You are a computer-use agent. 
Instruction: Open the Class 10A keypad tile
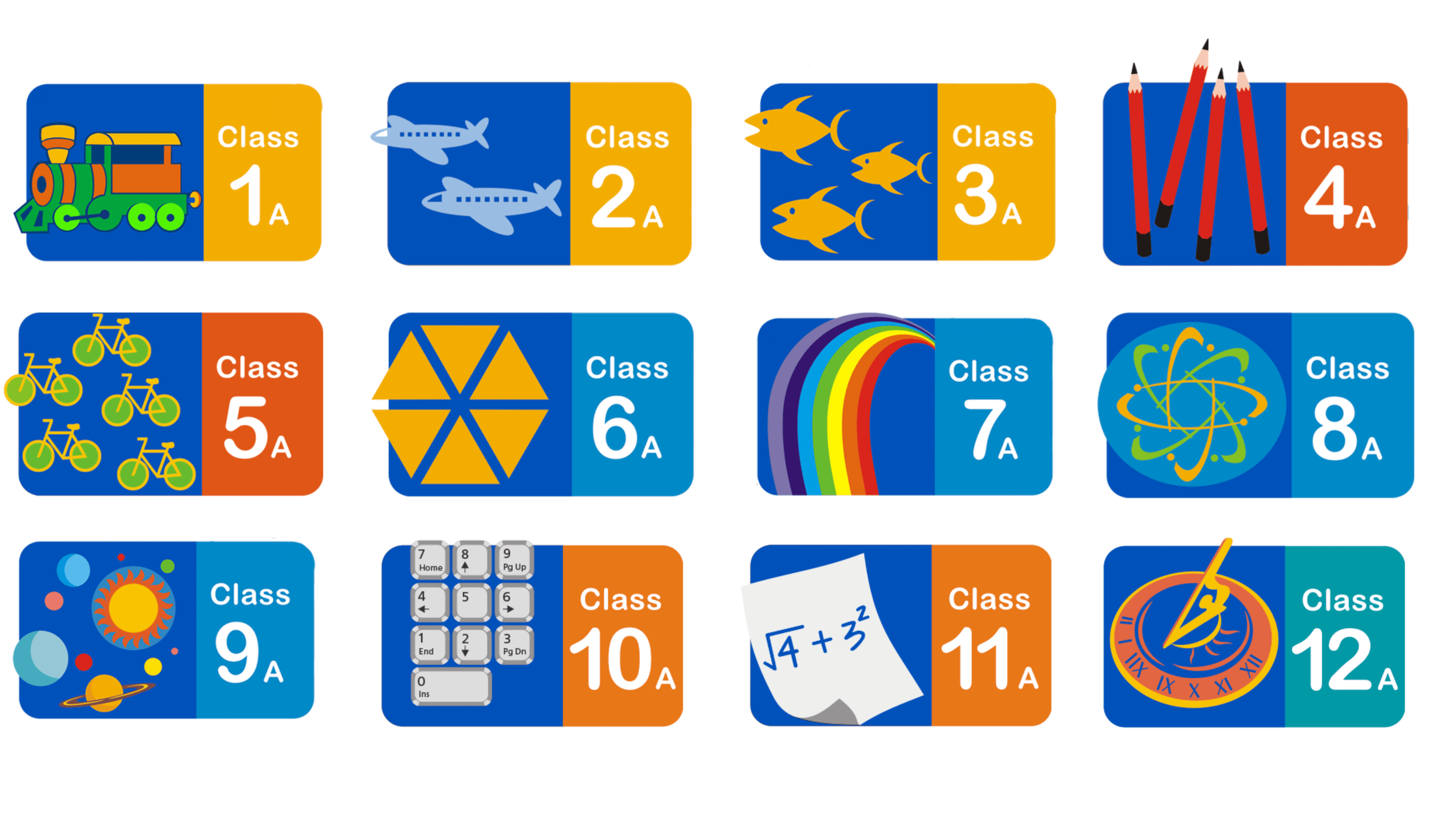532,635
